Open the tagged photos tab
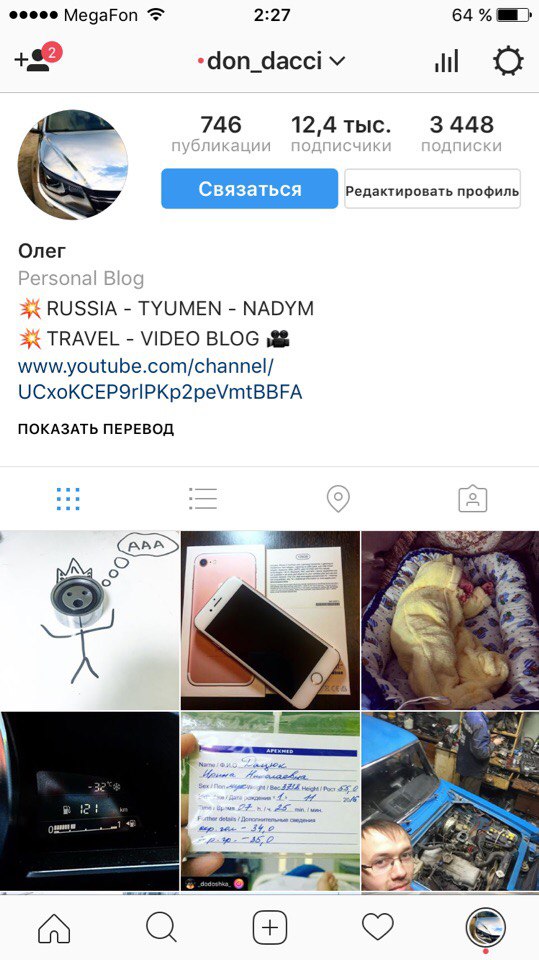The width and height of the screenshot is (539, 960). (473, 499)
